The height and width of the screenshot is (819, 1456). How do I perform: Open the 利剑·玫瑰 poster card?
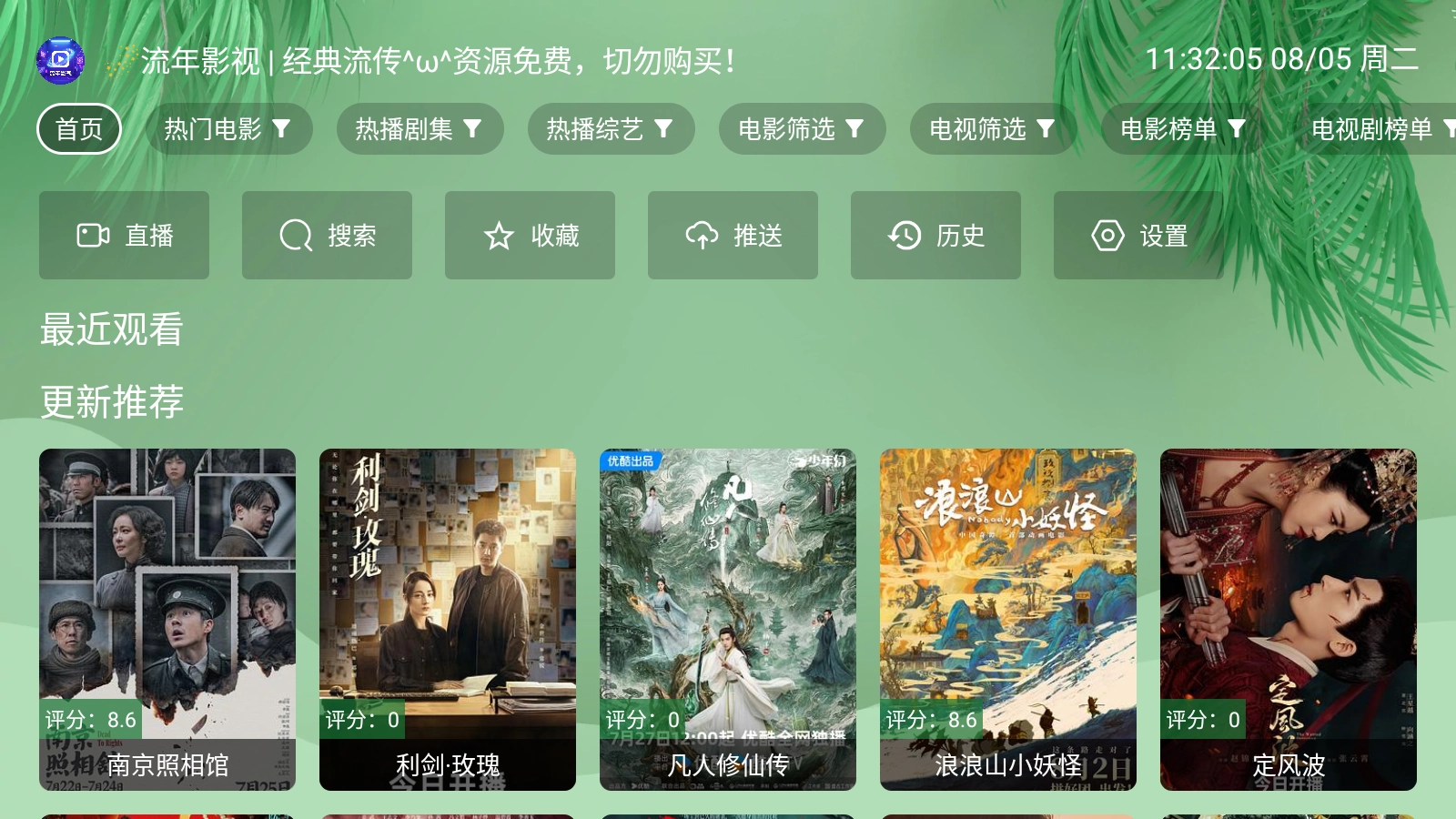[448, 619]
